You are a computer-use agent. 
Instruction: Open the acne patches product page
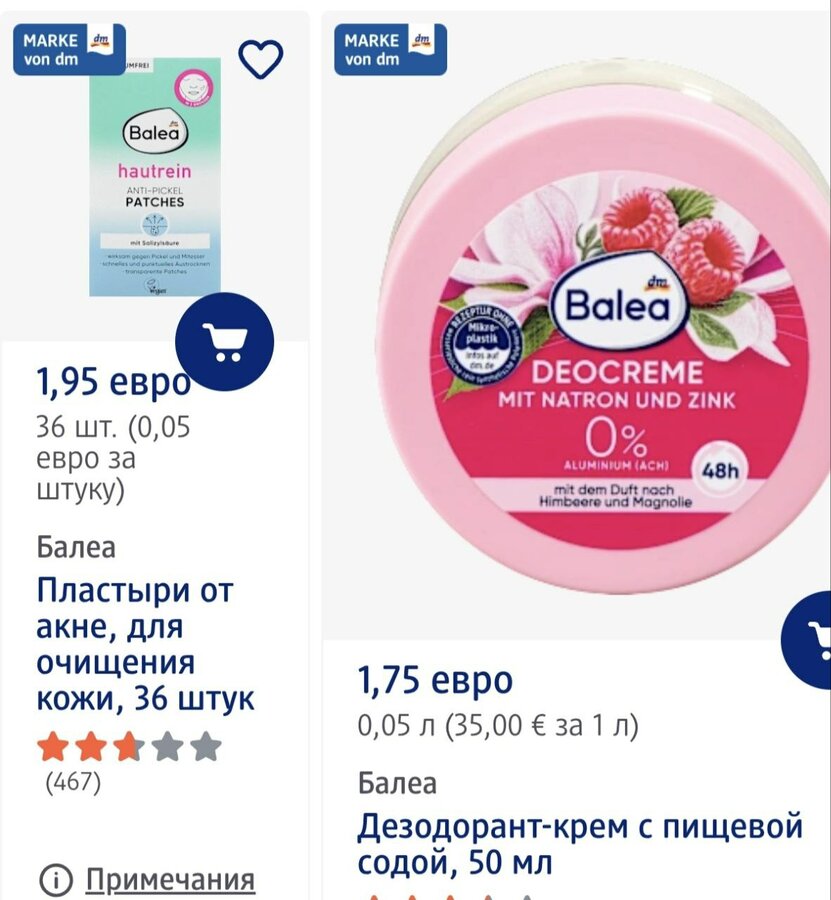coord(145,644)
